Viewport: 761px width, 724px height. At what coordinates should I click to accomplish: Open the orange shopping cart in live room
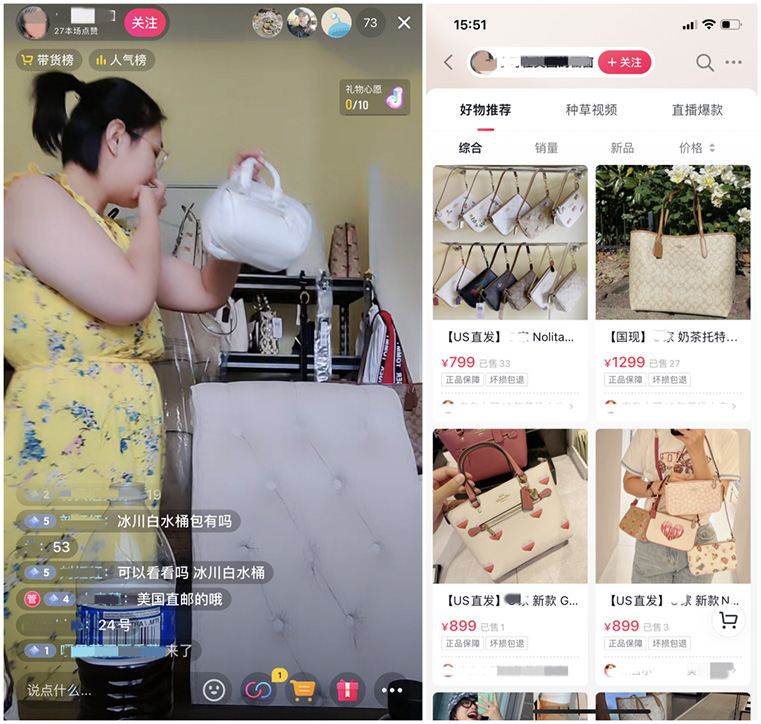(x=303, y=689)
